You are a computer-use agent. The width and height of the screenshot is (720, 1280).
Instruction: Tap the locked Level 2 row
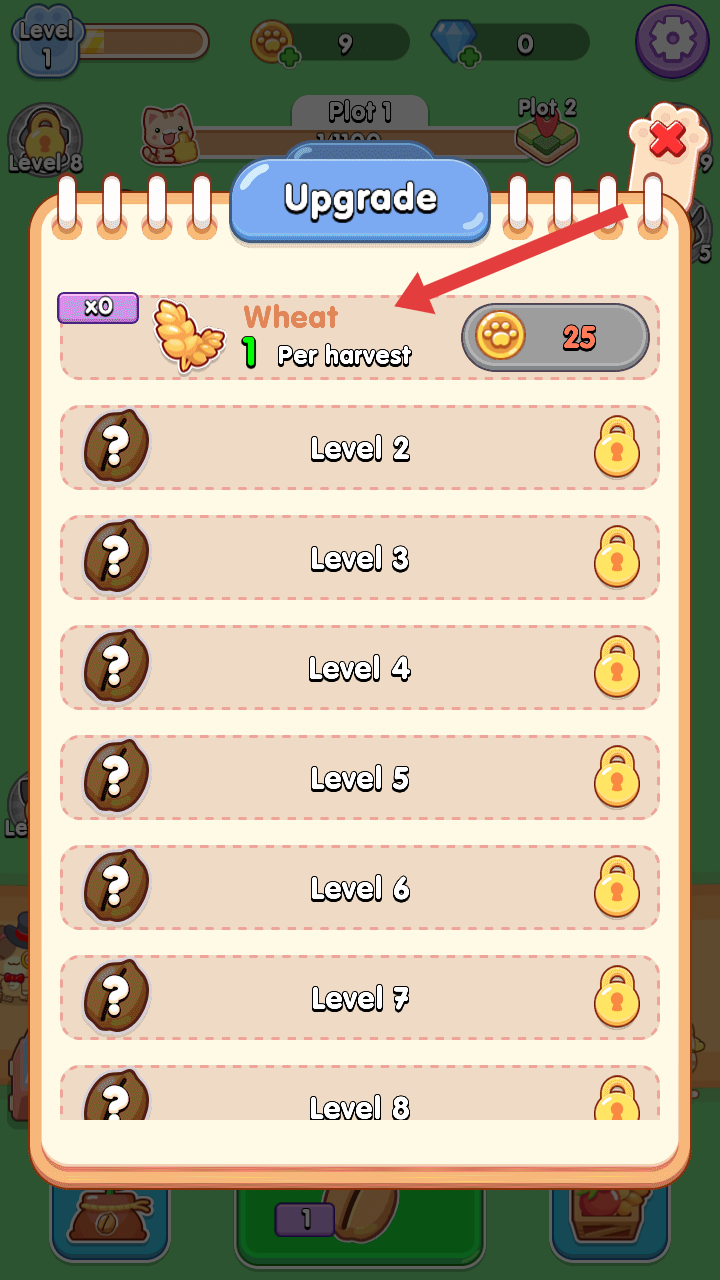(x=360, y=448)
